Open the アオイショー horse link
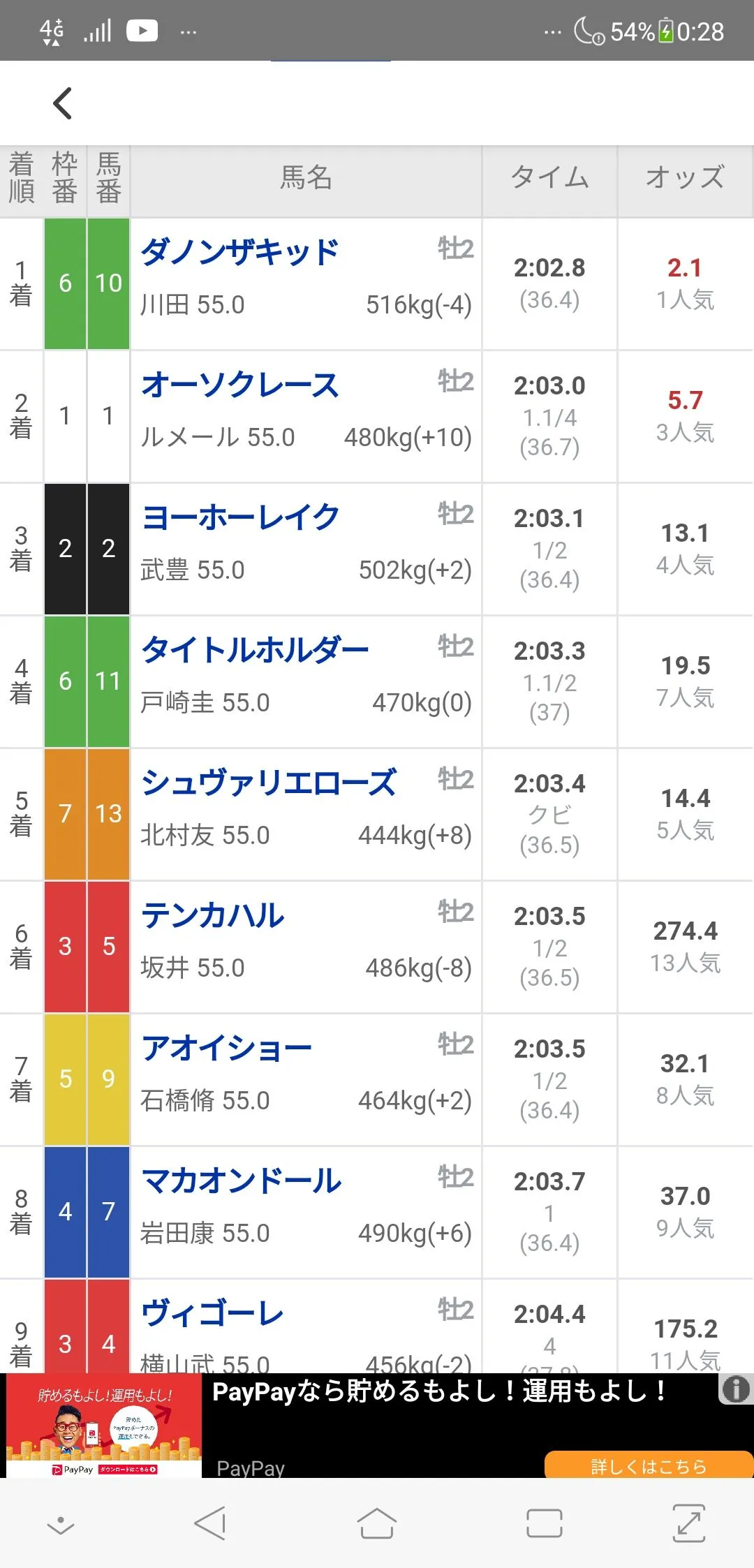 (x=227, y=1049)
